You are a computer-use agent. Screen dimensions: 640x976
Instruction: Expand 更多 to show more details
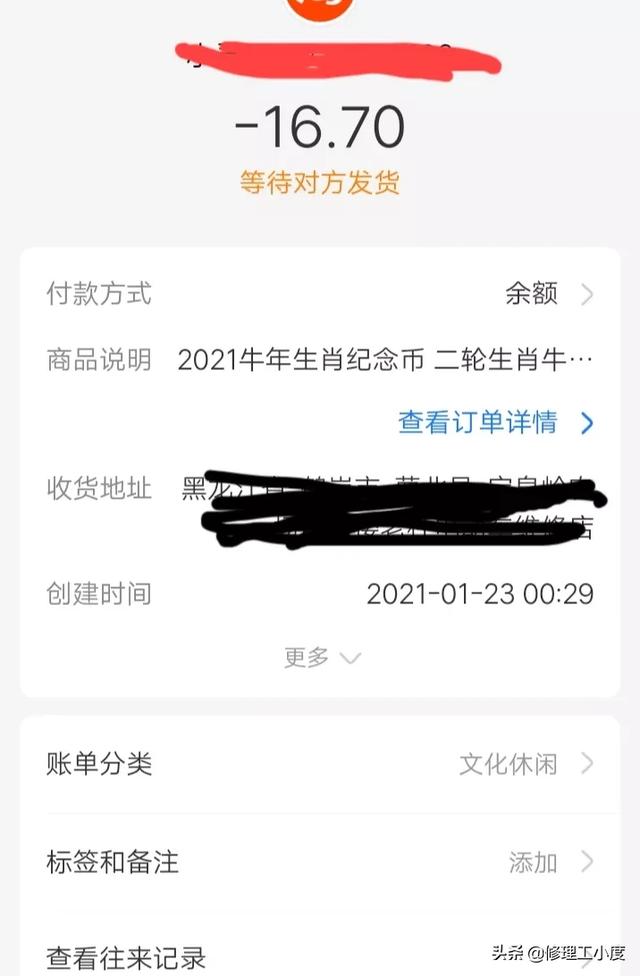[321, 657]
